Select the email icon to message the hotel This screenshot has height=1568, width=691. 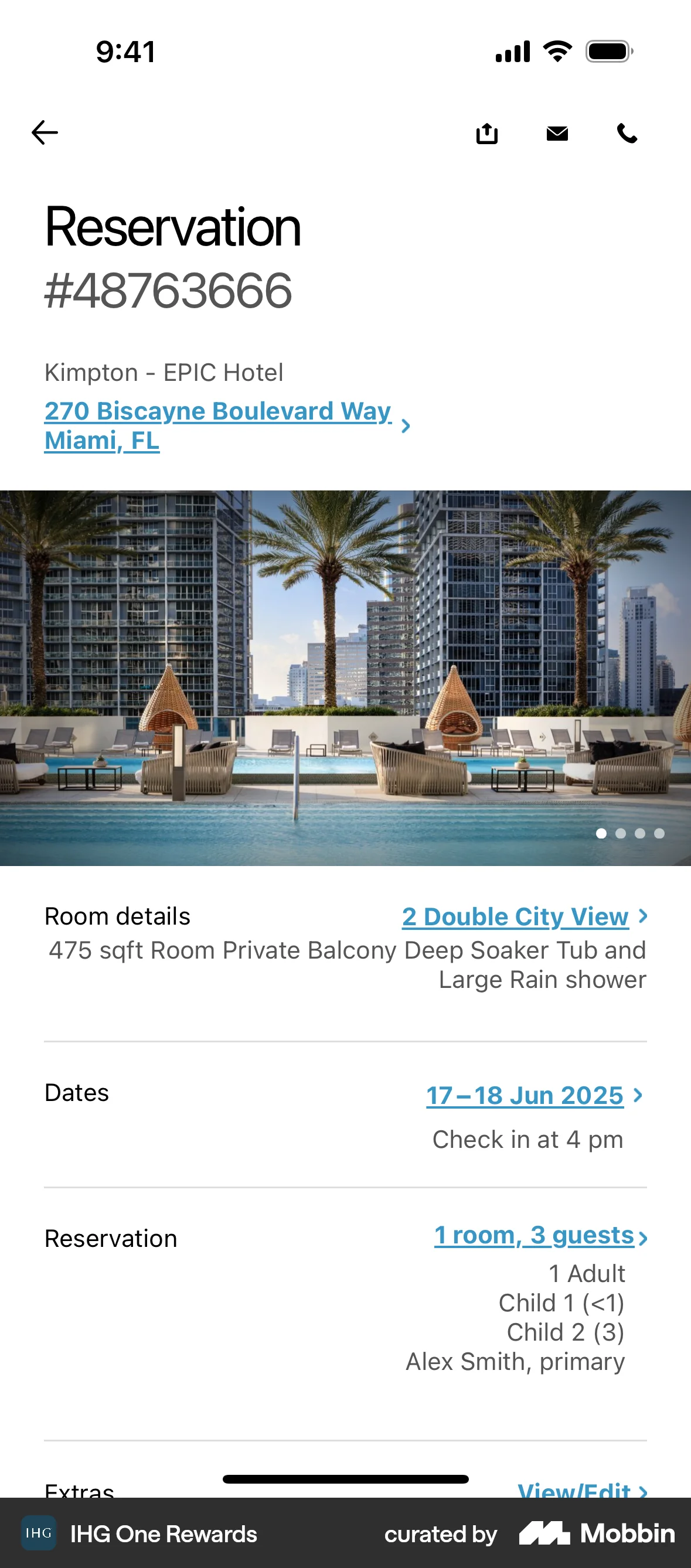557,132
